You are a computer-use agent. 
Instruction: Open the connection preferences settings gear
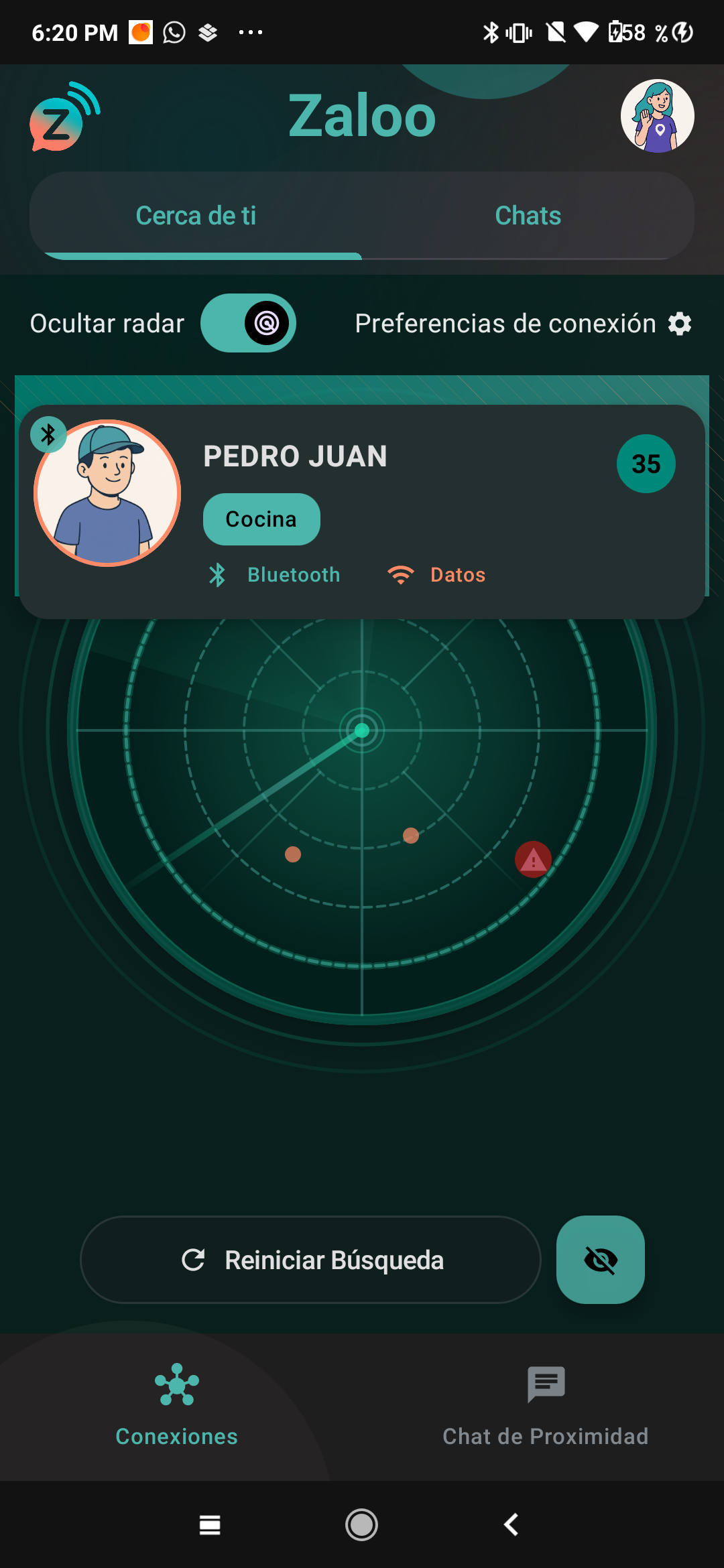pyautogui.click(x=679, y=323)
